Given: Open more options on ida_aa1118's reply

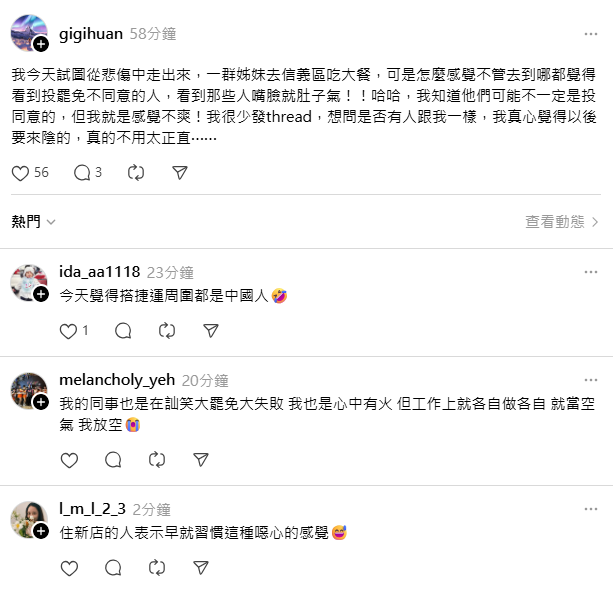Looking at the screenshot, I should (591, 272).
